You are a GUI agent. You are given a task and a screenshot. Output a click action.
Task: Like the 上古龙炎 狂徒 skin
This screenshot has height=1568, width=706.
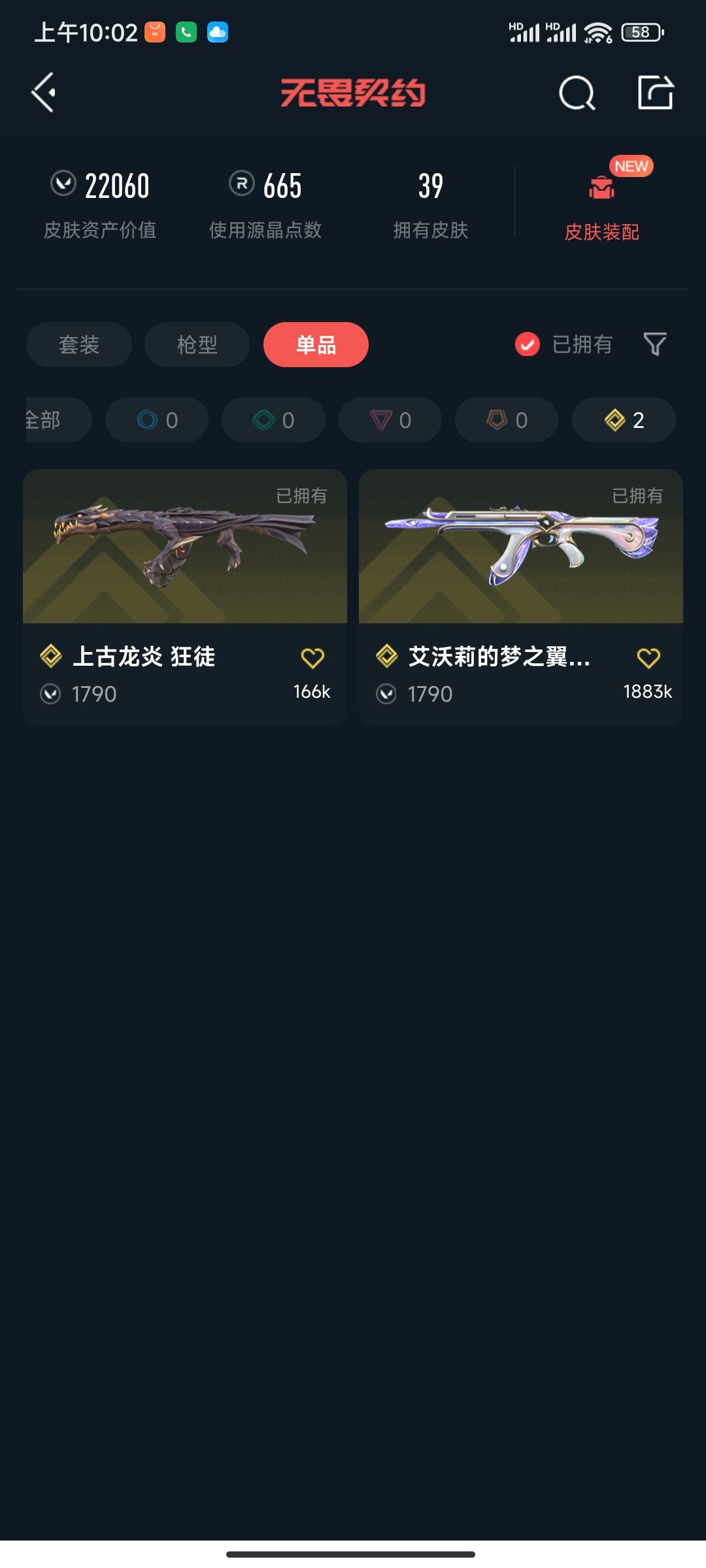(x=312, y=658)
